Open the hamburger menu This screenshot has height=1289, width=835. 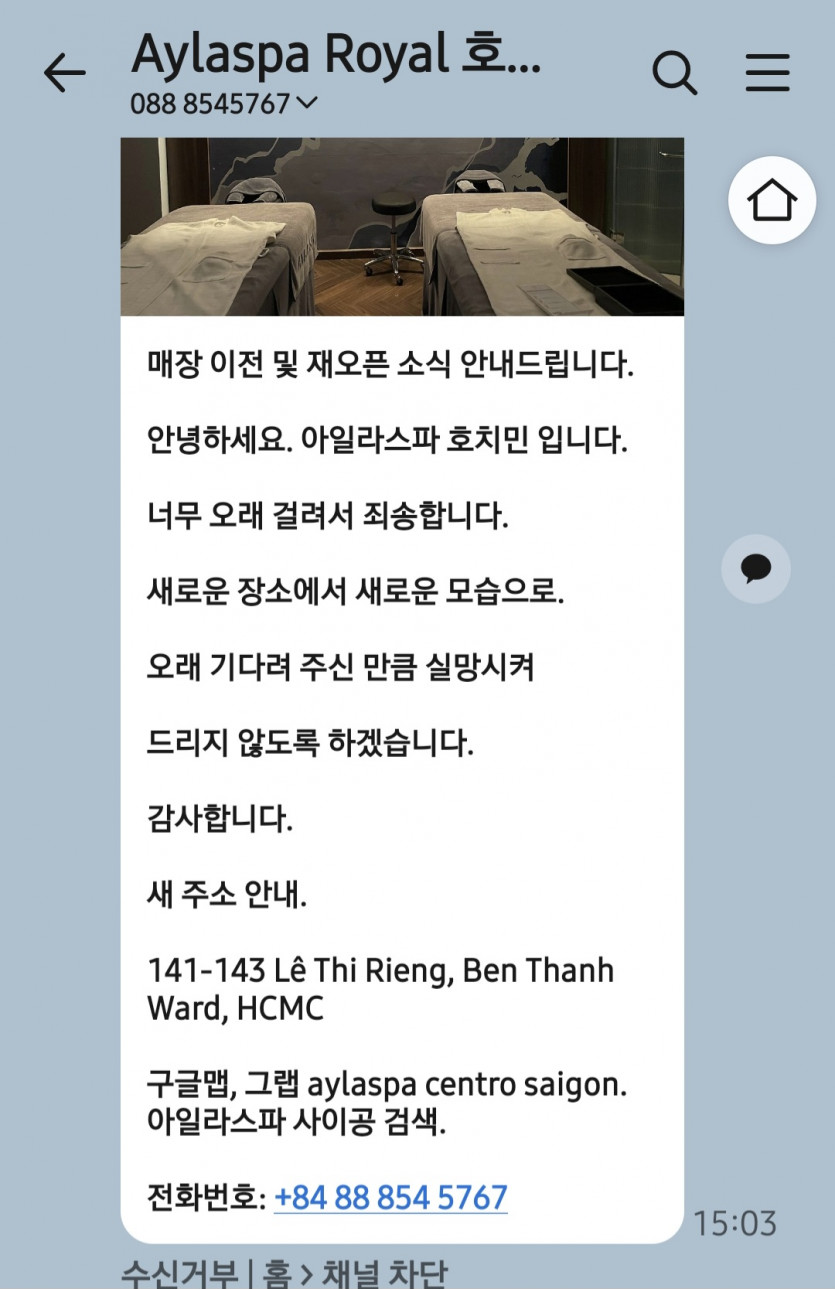(767, 73)
